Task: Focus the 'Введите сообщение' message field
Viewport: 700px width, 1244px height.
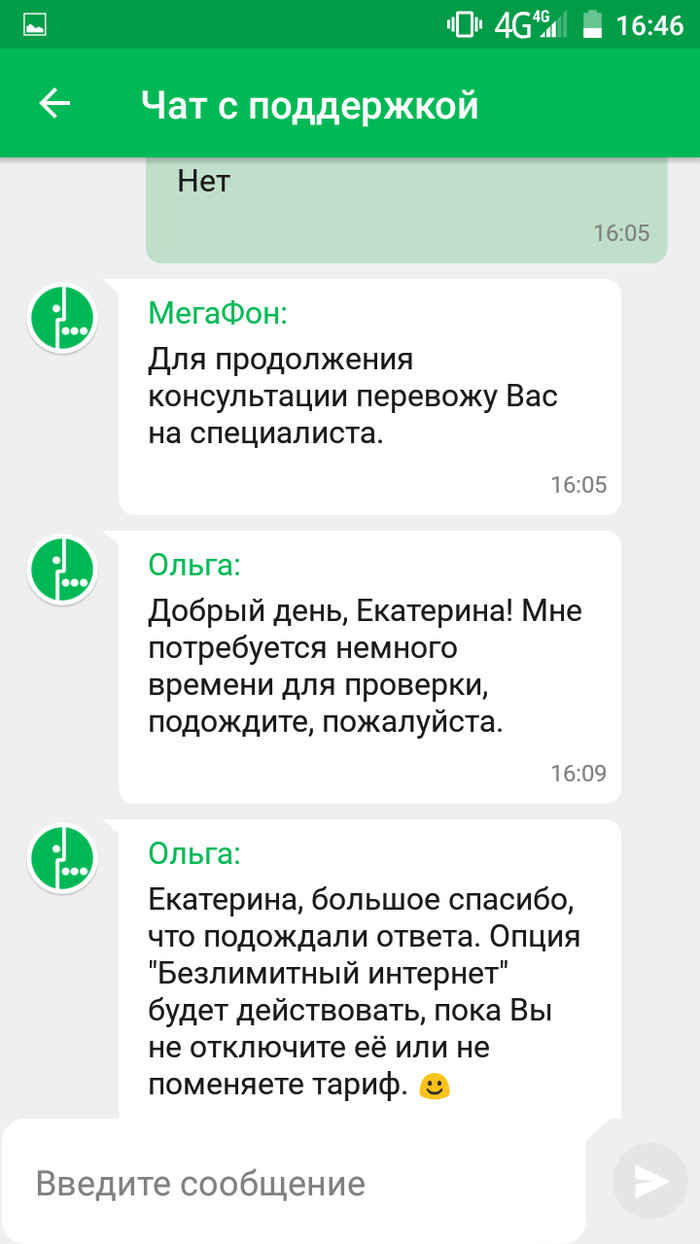Action: click(295, 1184)
